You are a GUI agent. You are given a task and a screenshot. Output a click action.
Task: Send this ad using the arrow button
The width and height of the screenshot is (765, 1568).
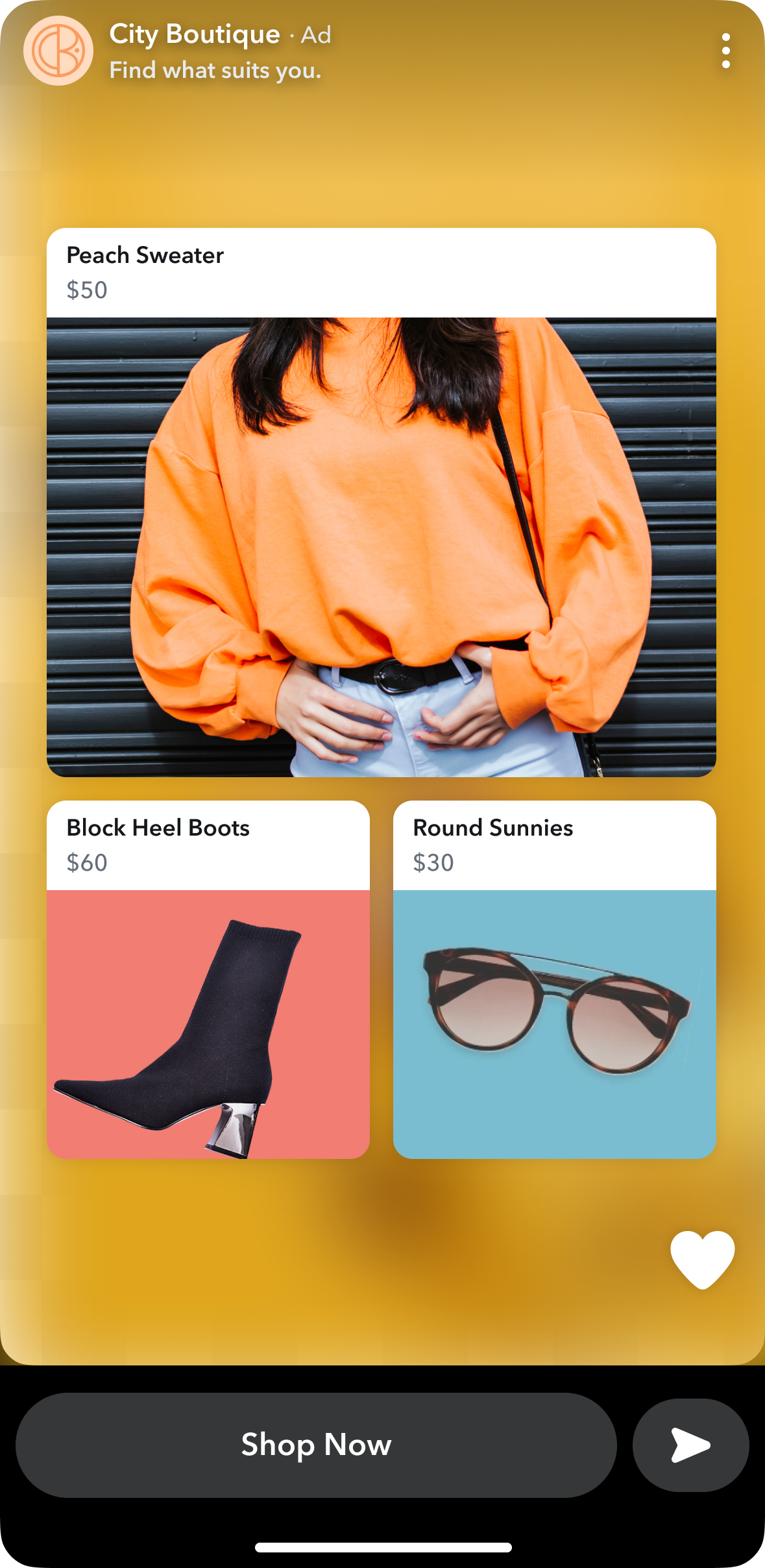click(691, 1445)
